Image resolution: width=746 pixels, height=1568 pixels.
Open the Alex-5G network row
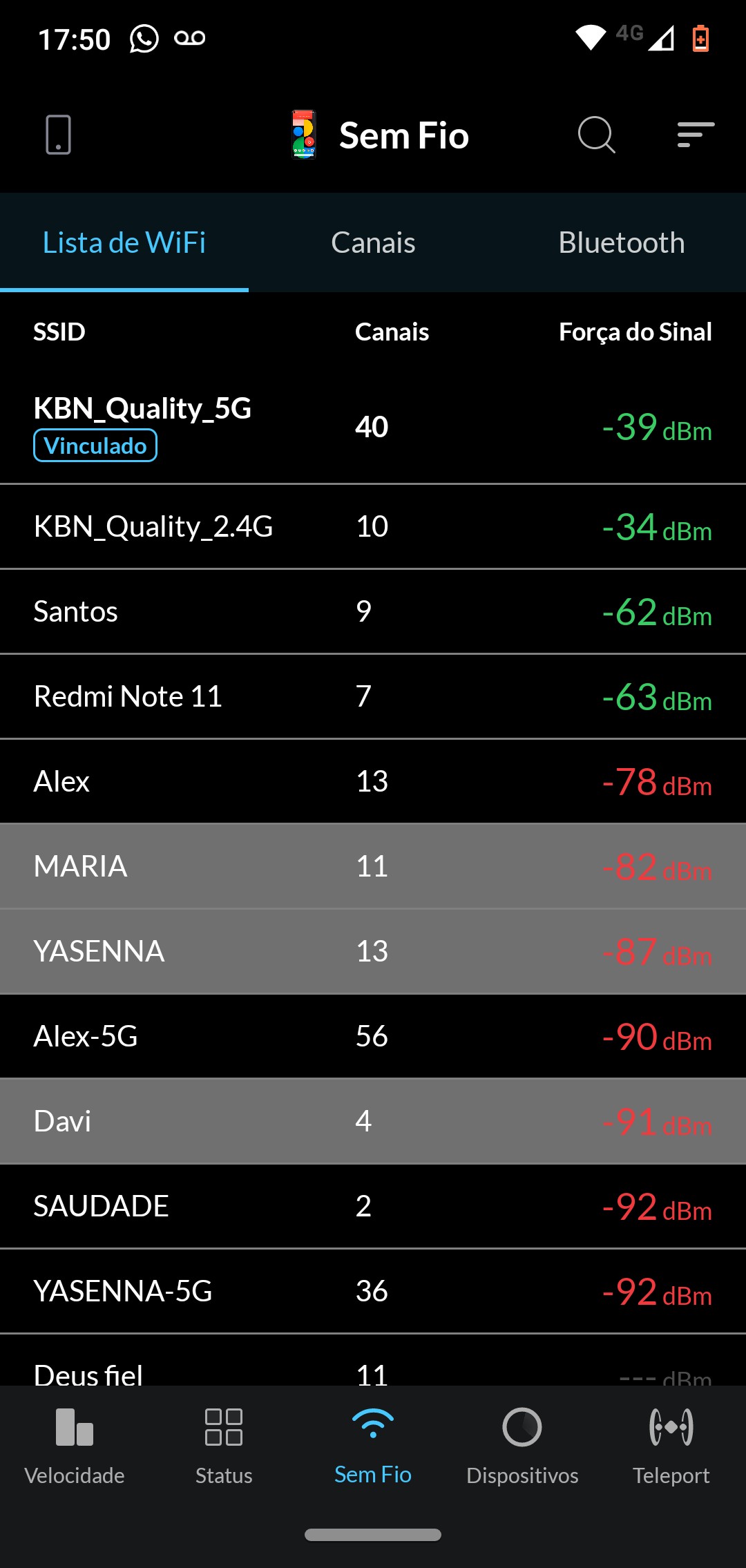click(x=373, y=1036)
